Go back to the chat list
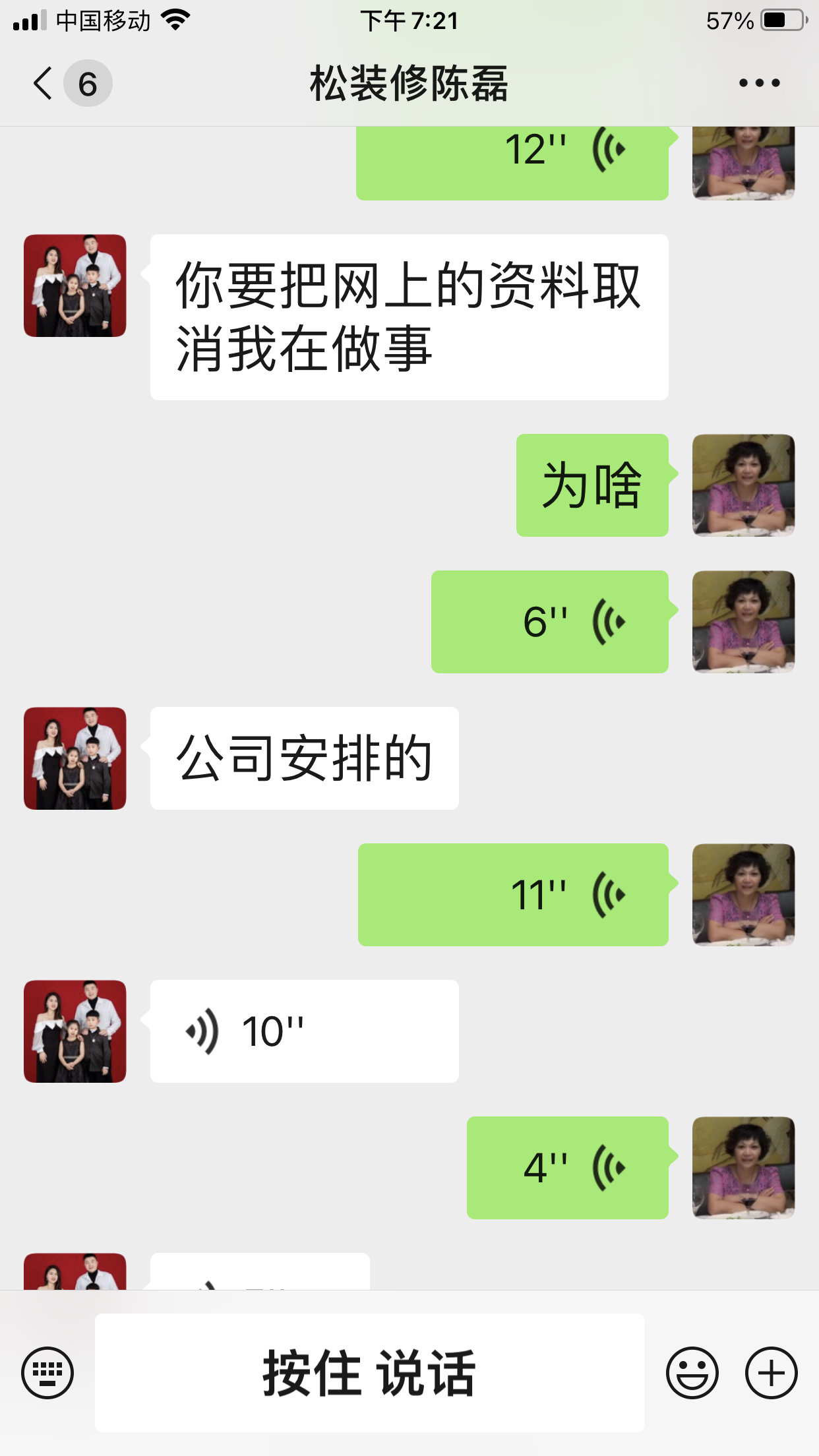The image size is (819, 1456). pyautogui.click(x=44, y=84)
